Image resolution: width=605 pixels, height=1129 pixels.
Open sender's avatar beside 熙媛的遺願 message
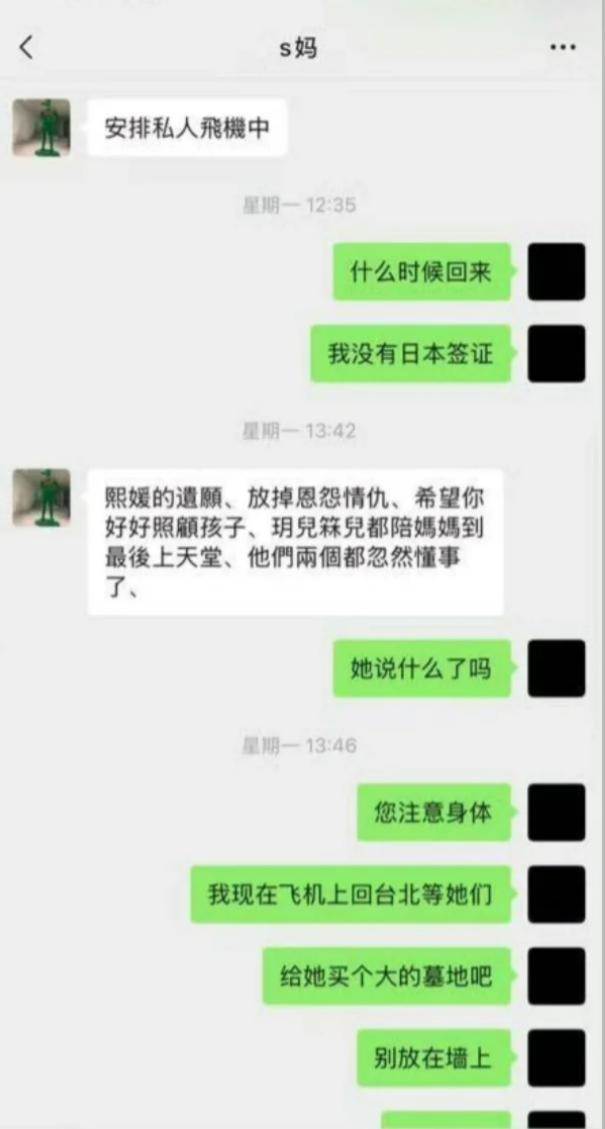[x=41, y=497]
